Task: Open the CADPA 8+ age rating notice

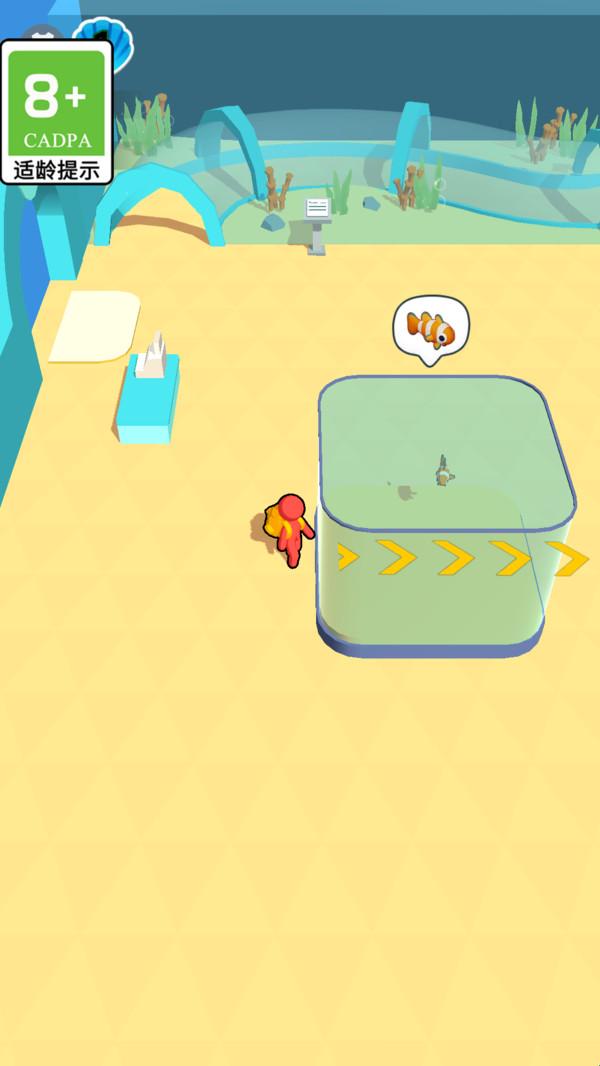Action: (57, 112)
